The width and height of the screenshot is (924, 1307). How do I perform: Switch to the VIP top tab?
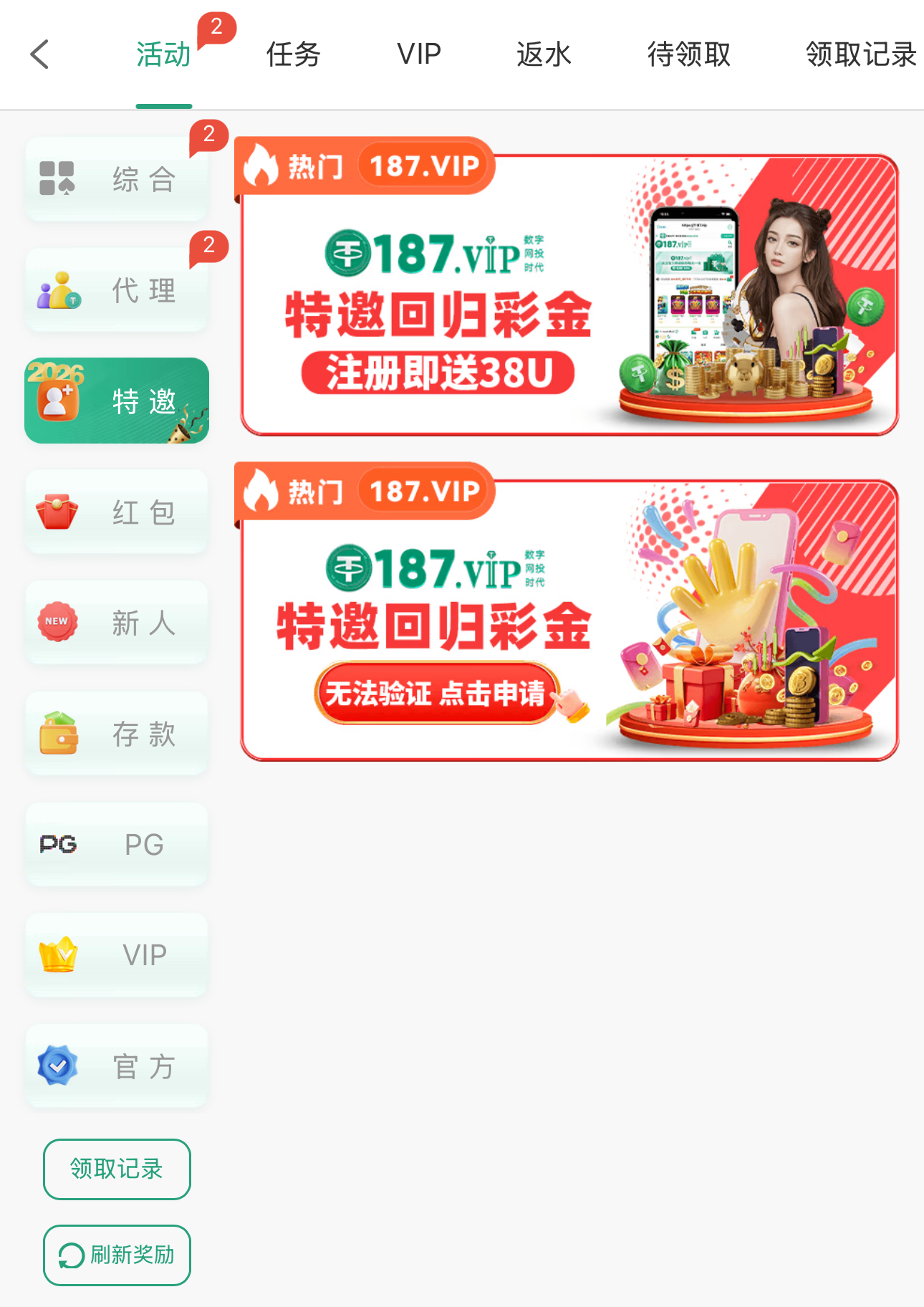point(419,54)
